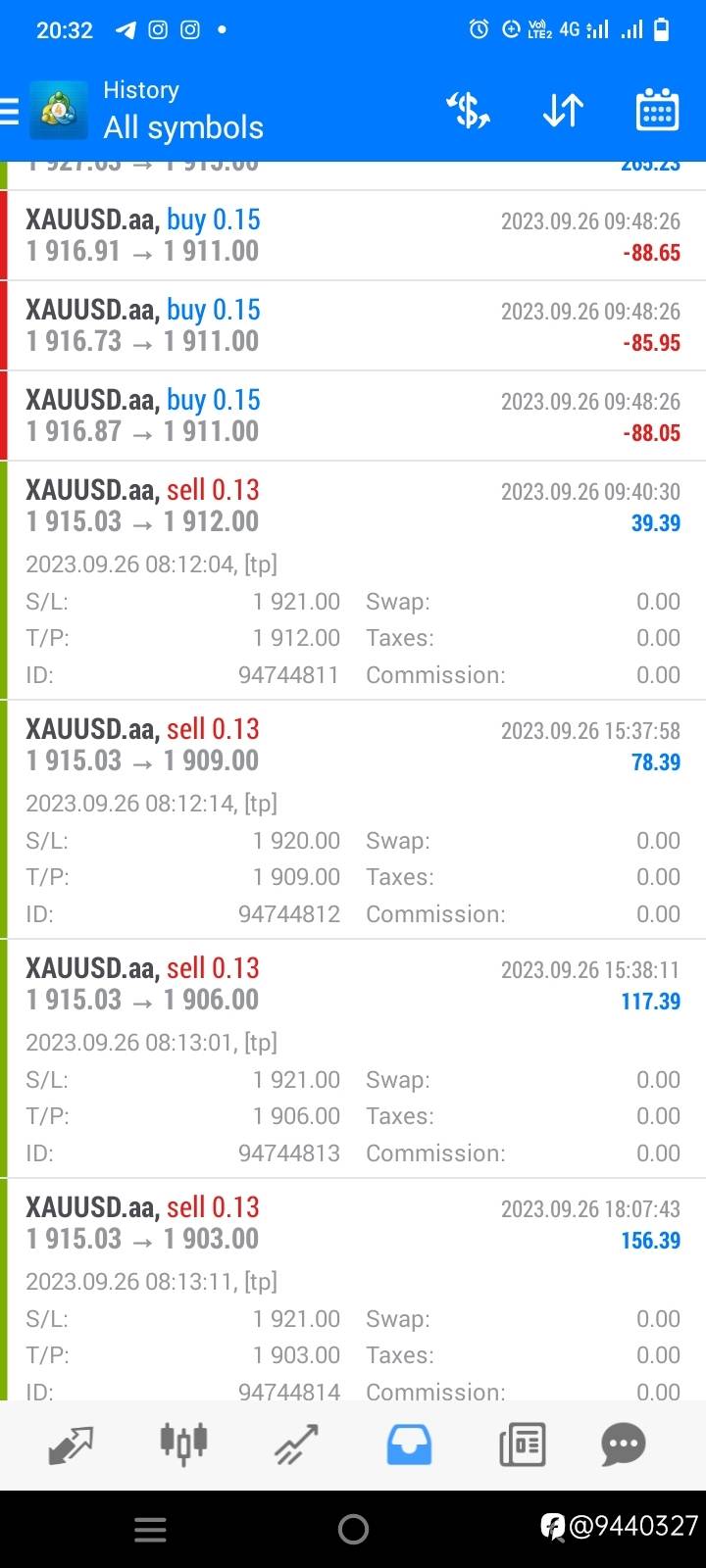
Task: Open the currency symbol filter icon
Action: 468,111
